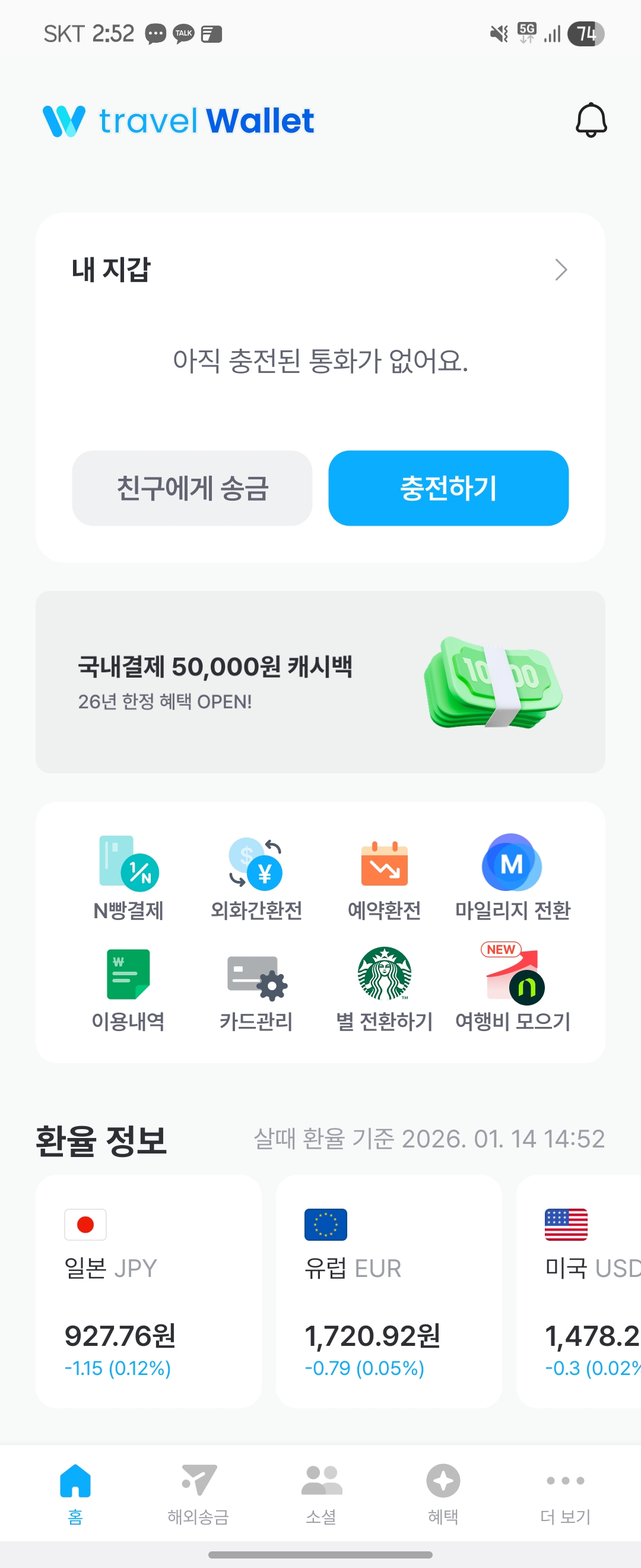Open the 50,000원 캐시백 promotion banner
Screen dimensions: 641x1568
click(x=320, y=681)
